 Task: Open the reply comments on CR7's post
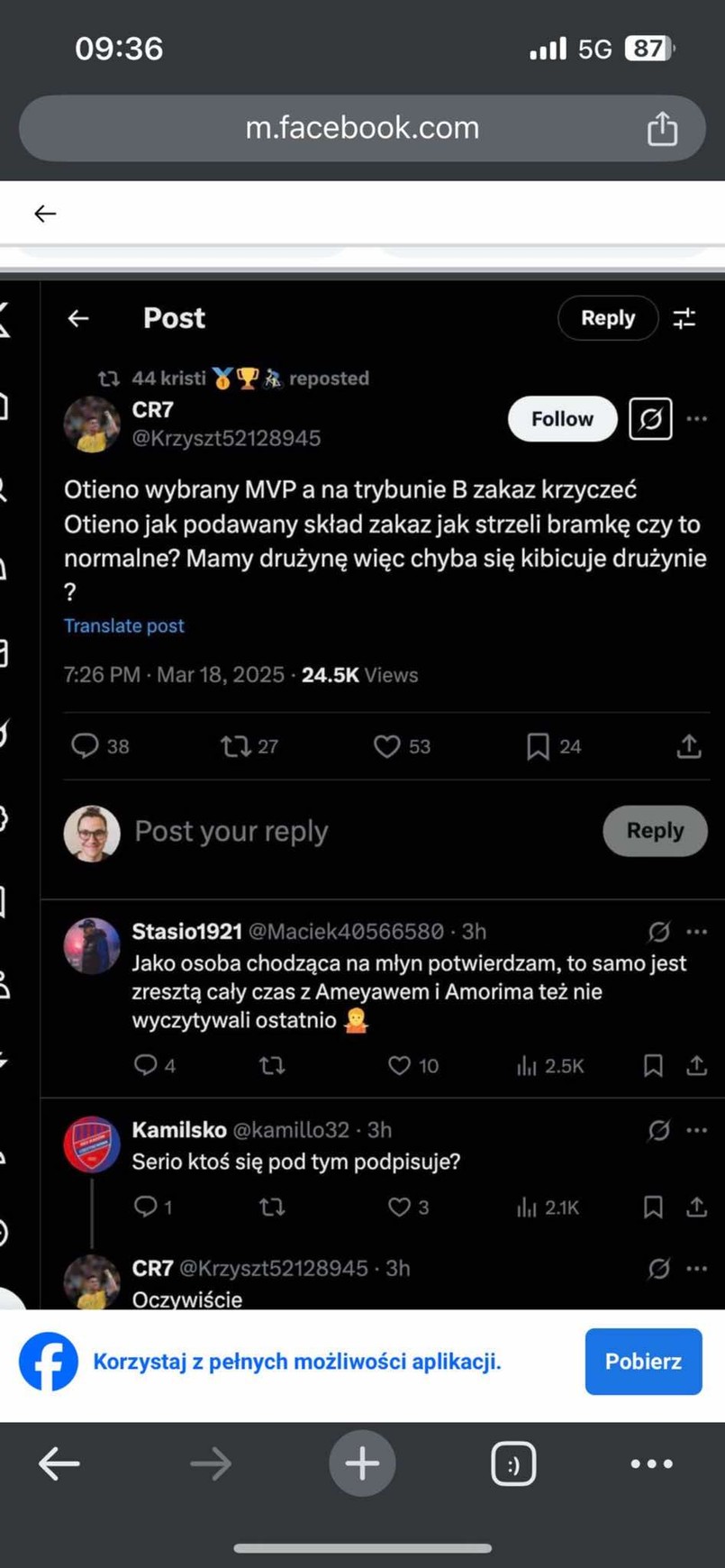(86, 746)
